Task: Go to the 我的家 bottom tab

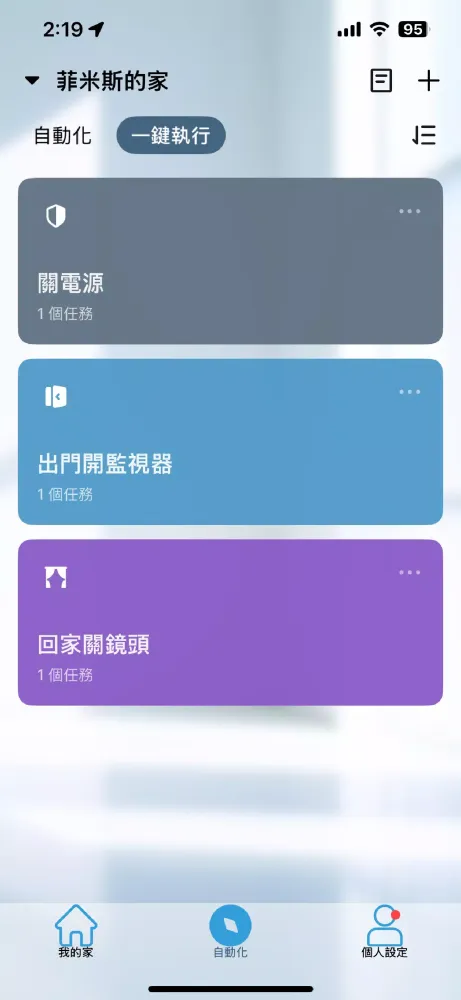Action: (76, 932)
